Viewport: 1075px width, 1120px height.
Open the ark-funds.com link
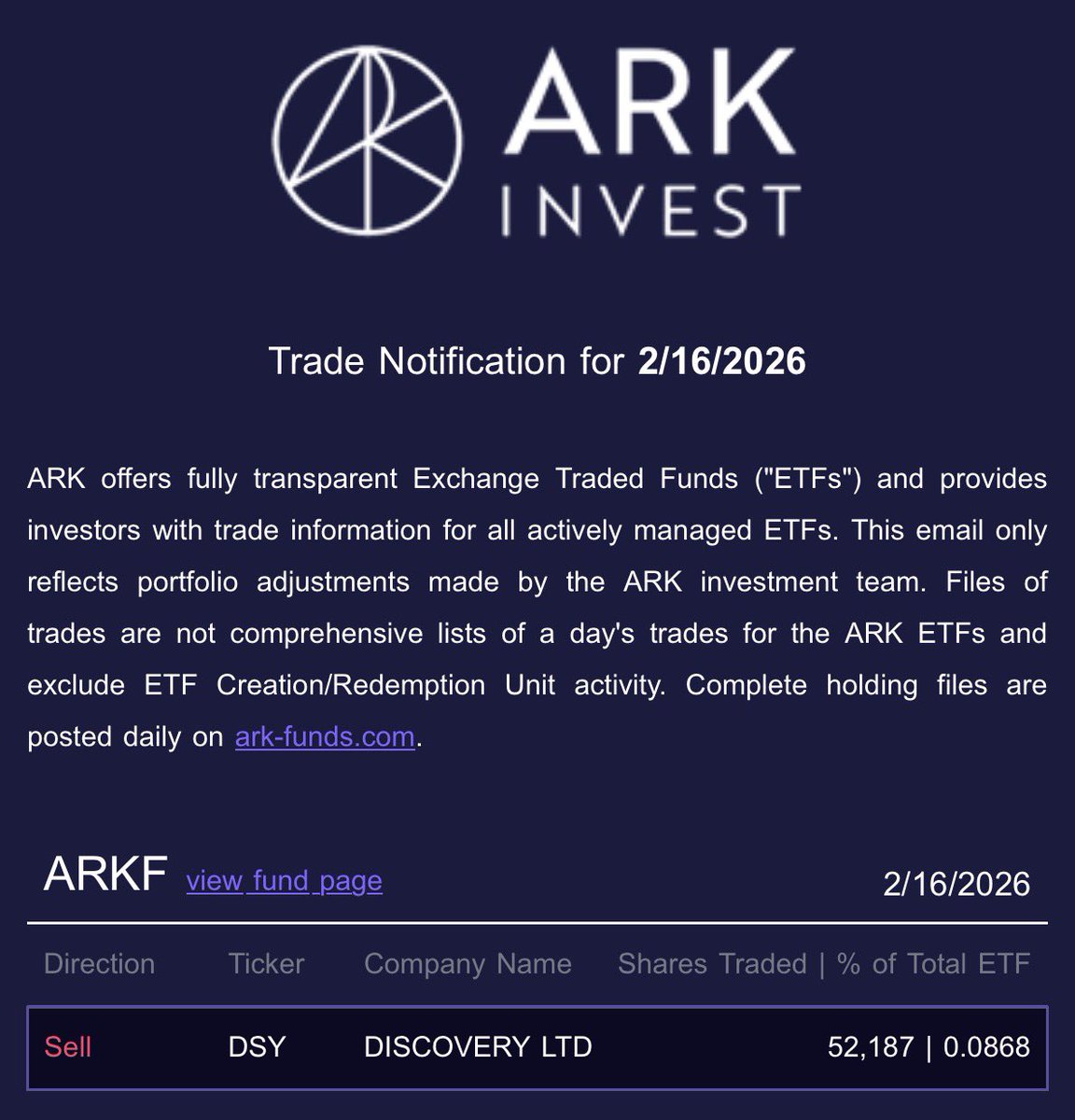[x=325, y=736]
